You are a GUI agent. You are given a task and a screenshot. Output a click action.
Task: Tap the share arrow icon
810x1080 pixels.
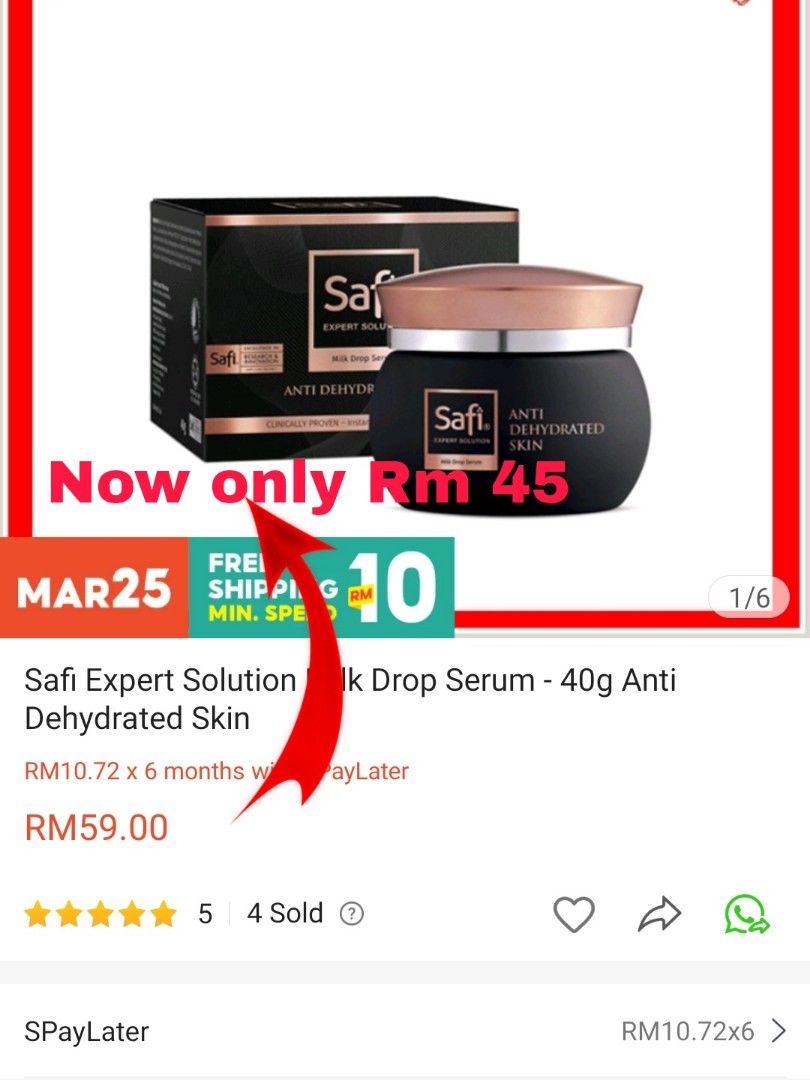[x=657, y=913]
